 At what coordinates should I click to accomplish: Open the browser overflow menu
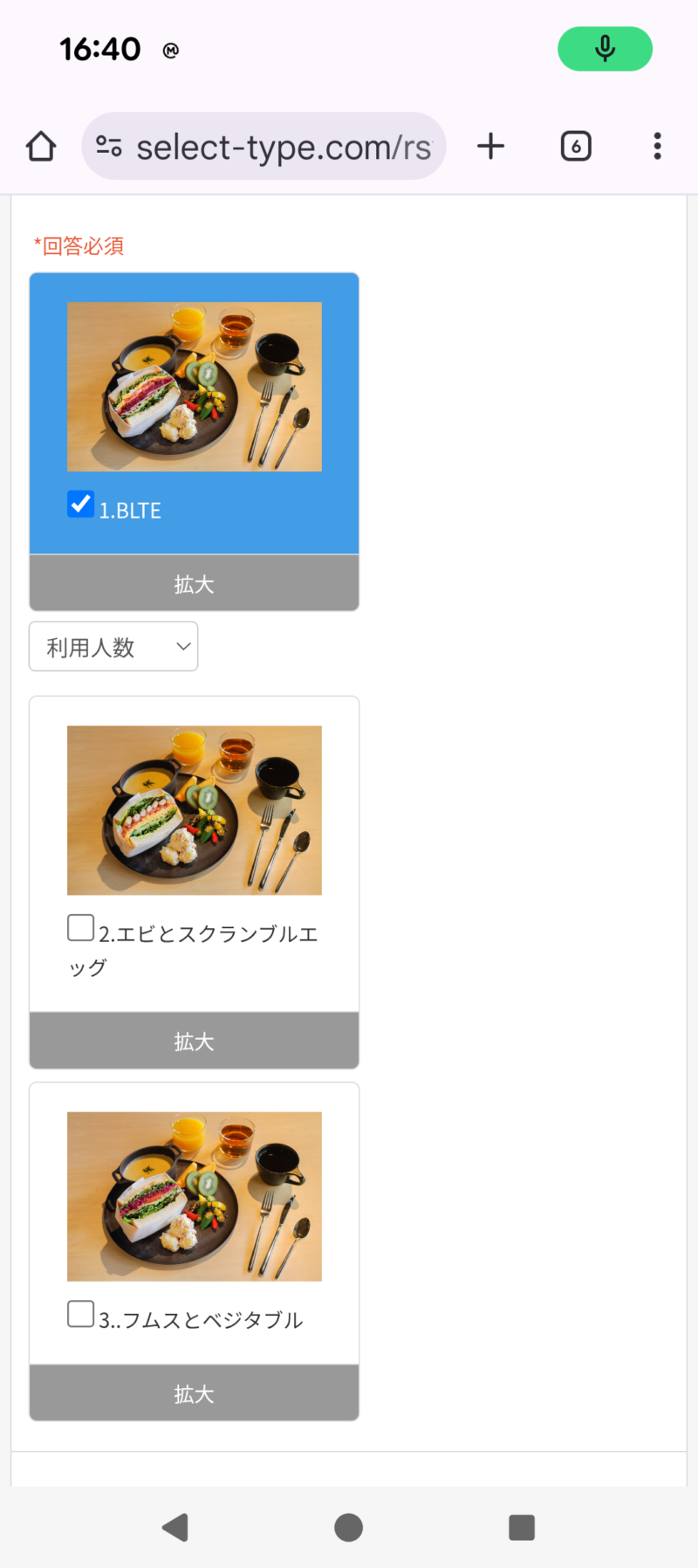(657, 146)
